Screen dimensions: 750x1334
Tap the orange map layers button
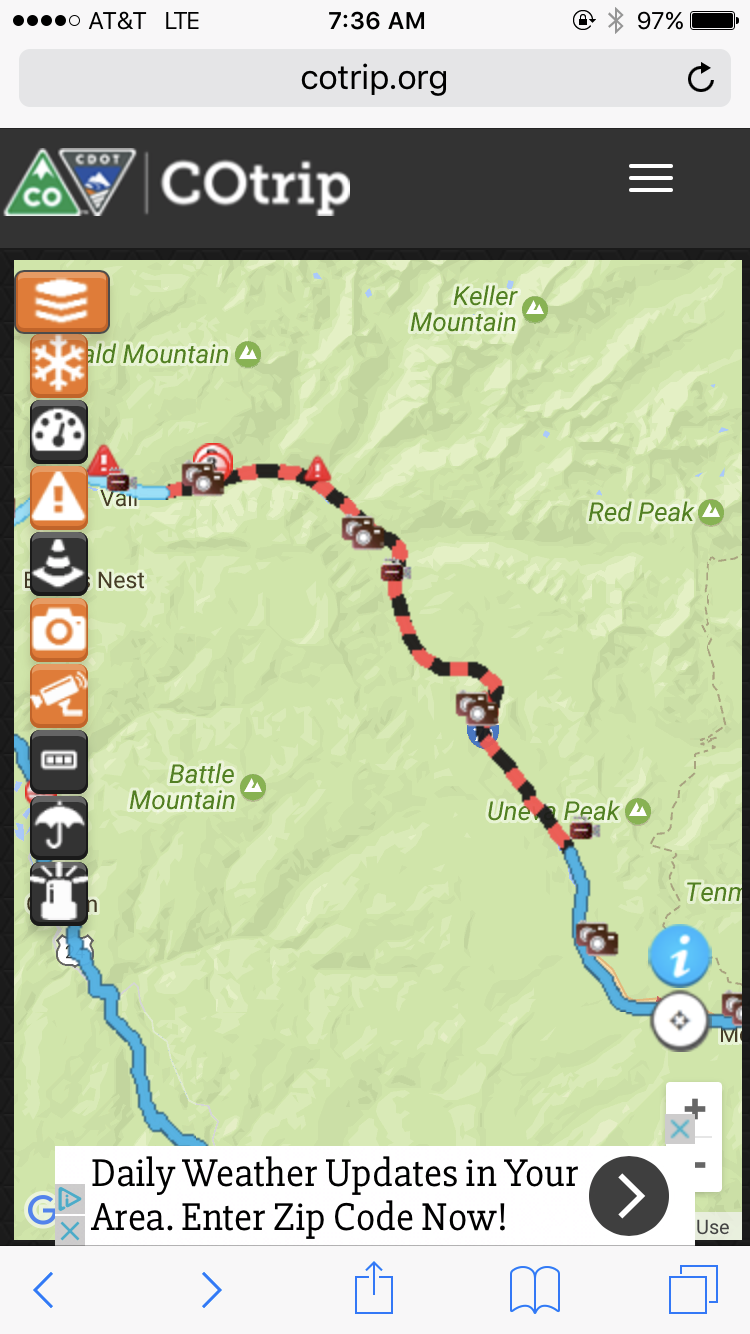[x=61, y=301]
